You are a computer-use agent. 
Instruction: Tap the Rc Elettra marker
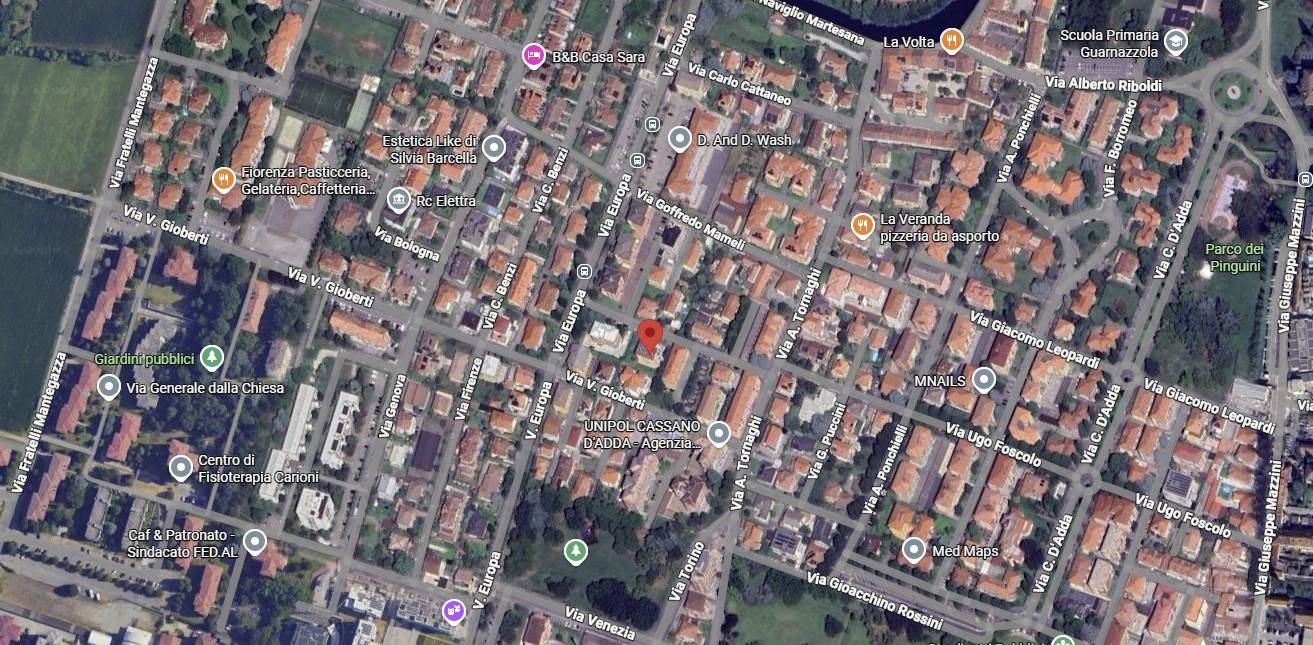(x=399, y=200)
